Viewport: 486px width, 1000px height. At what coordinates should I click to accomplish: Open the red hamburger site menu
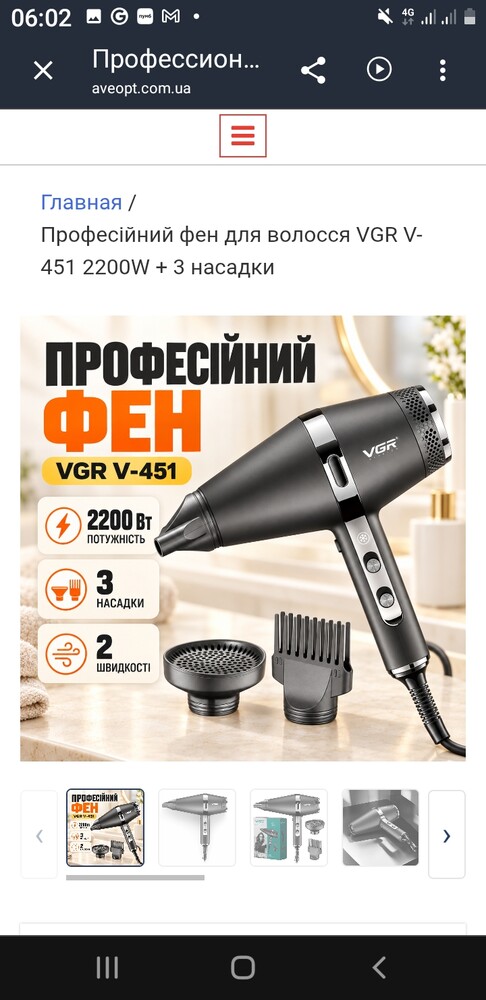point(243,135)
